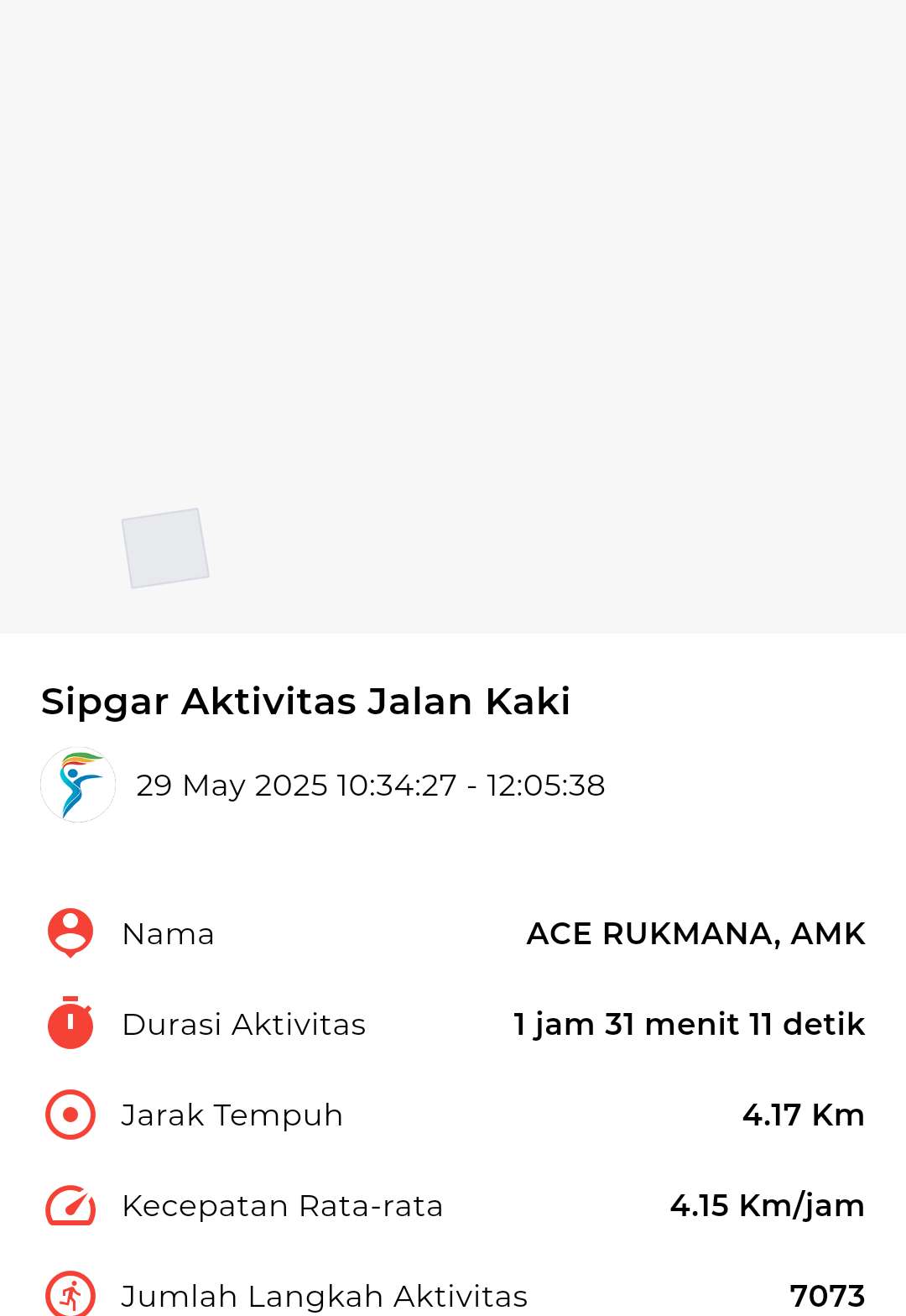Click the title Sipgar Aktivitas Jalan Kaki

(305, 701)
